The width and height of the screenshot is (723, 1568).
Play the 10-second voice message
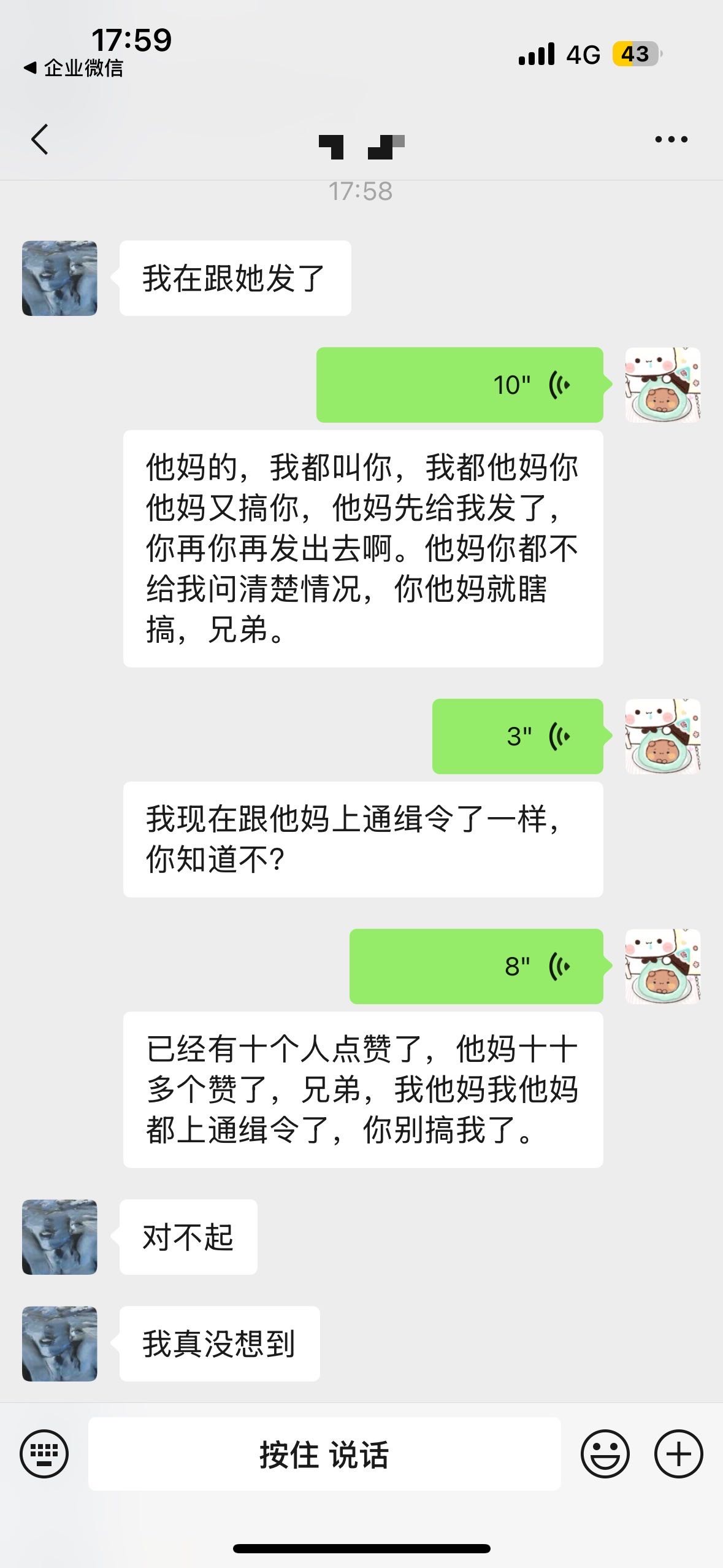click(x=459, y=385)
